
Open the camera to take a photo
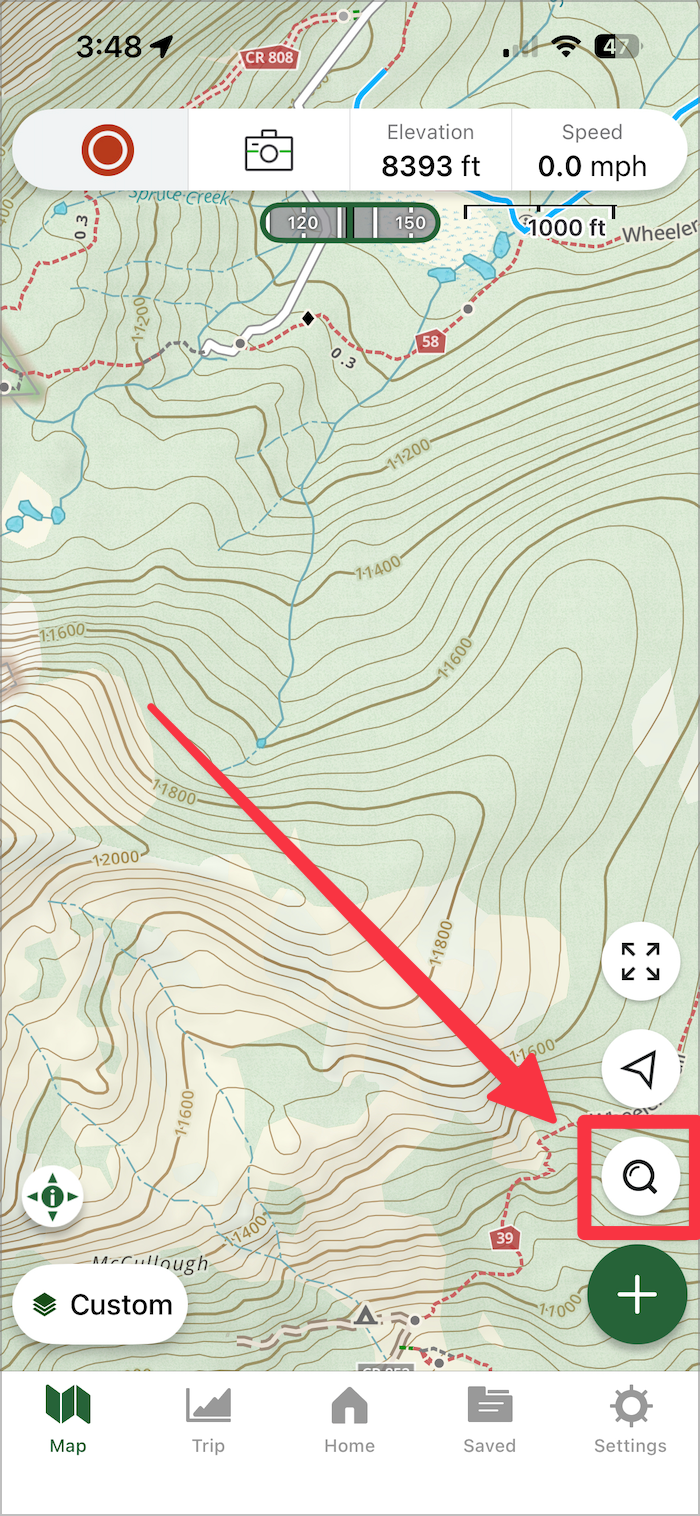click(268, 151)
